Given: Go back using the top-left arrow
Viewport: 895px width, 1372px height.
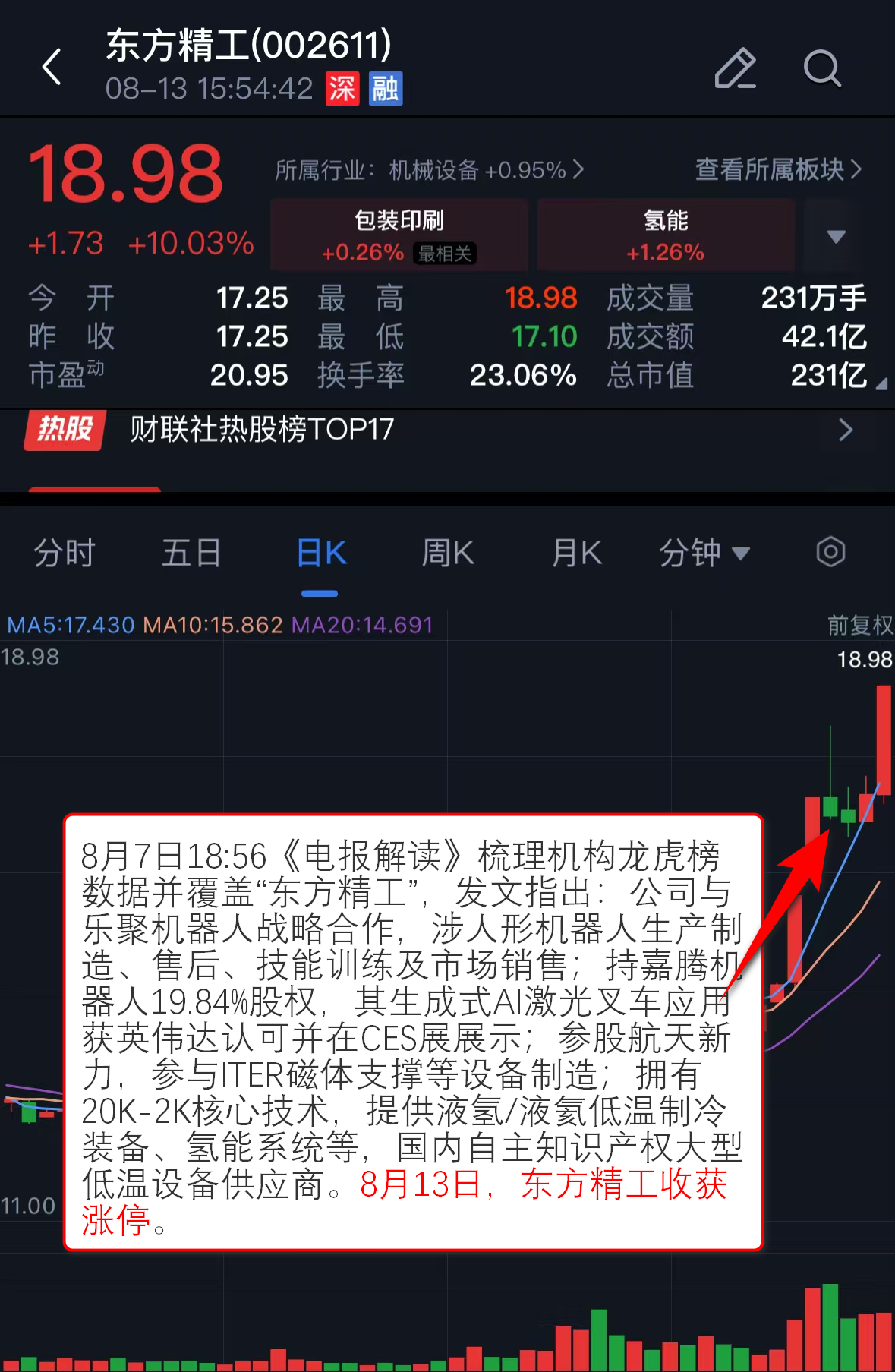Looking at the screenshot, I should point(52,67).
